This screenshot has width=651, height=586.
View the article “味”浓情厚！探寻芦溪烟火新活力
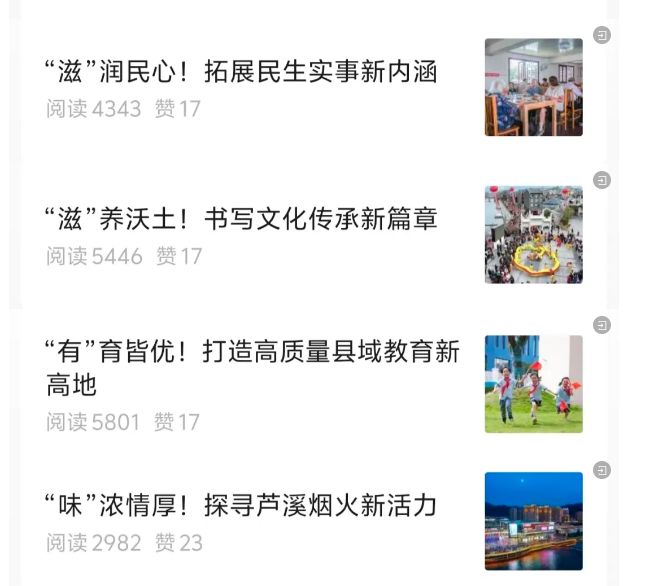[241, 506]
